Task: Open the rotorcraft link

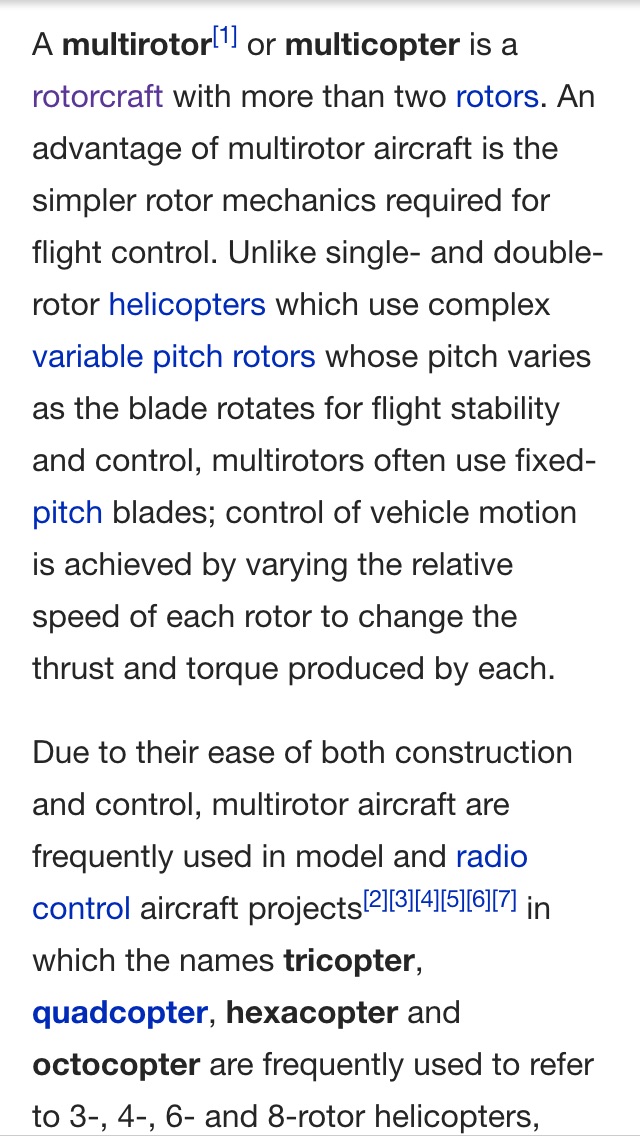Action: point(97,97)
